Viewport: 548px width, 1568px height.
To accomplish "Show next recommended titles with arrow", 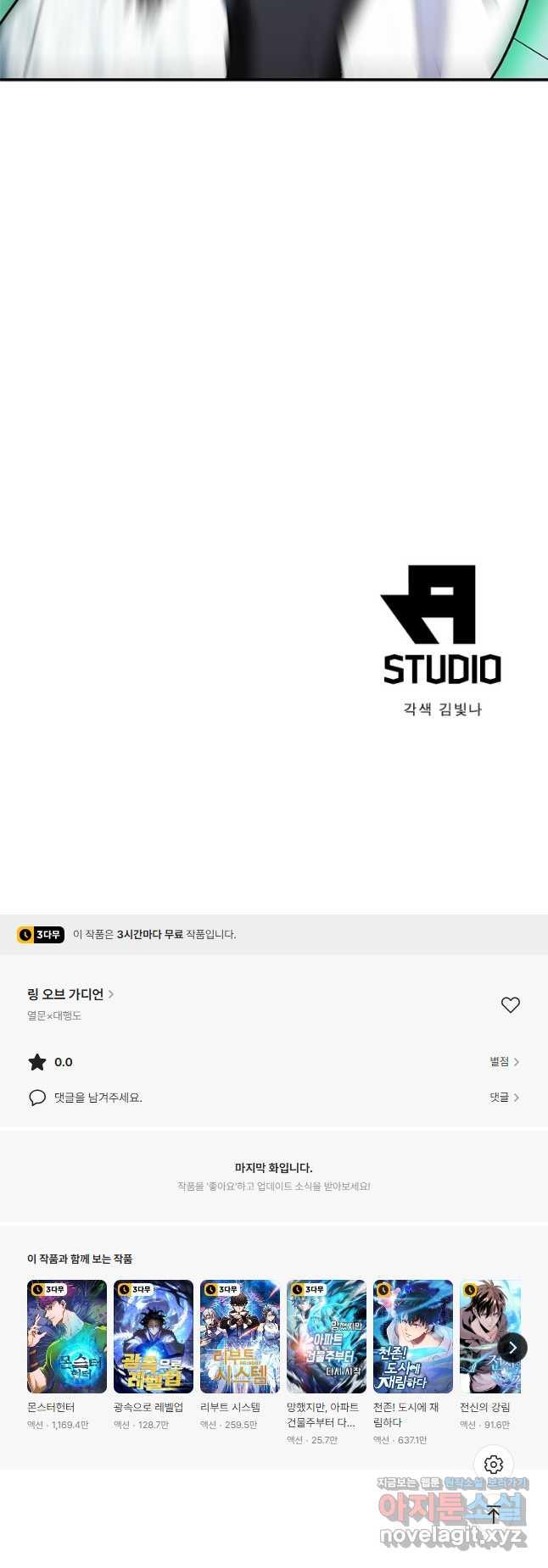I will 512,1347.
